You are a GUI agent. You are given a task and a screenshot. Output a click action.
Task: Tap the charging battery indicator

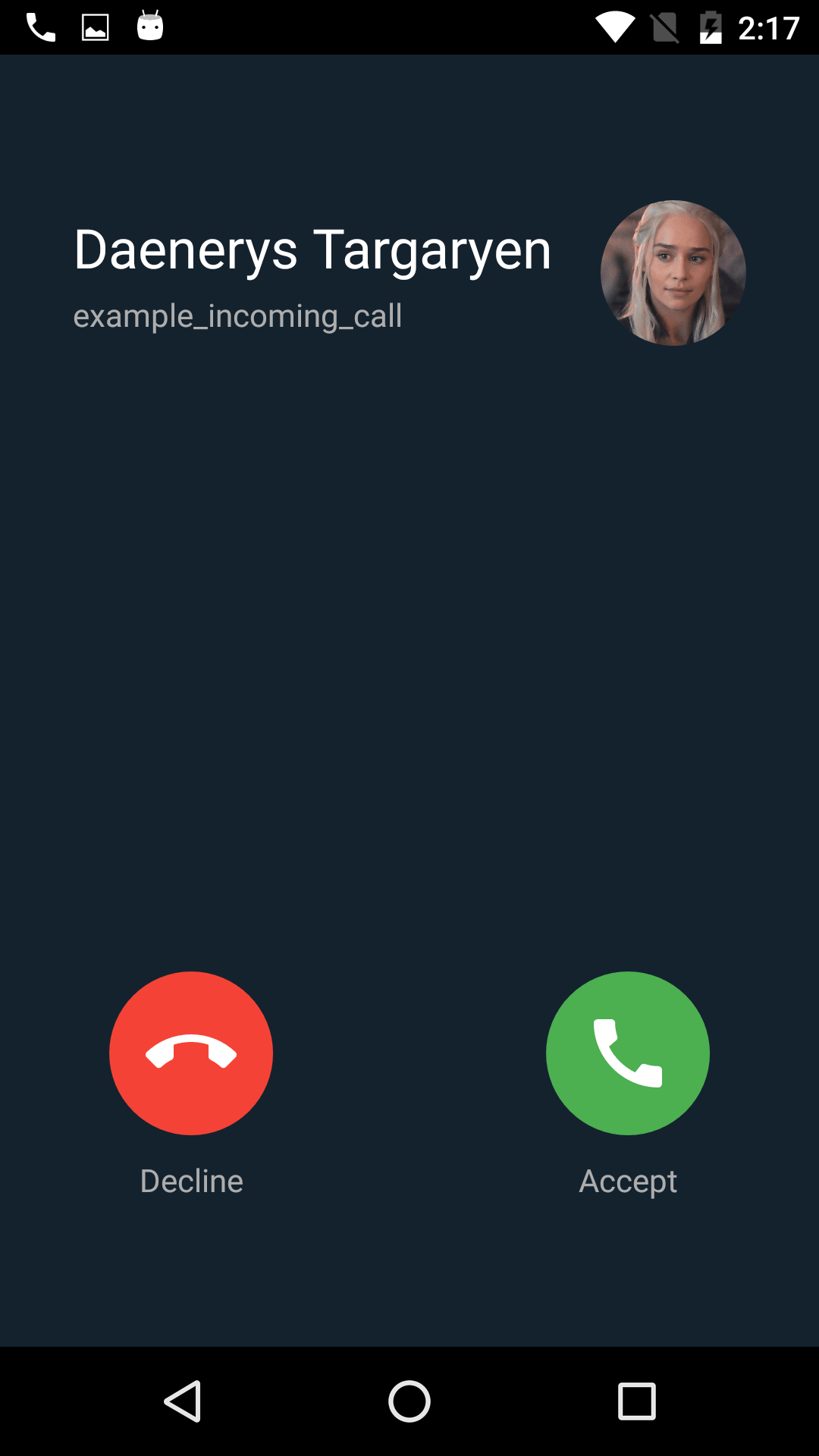pyautogui.click(x=711, y=27)
